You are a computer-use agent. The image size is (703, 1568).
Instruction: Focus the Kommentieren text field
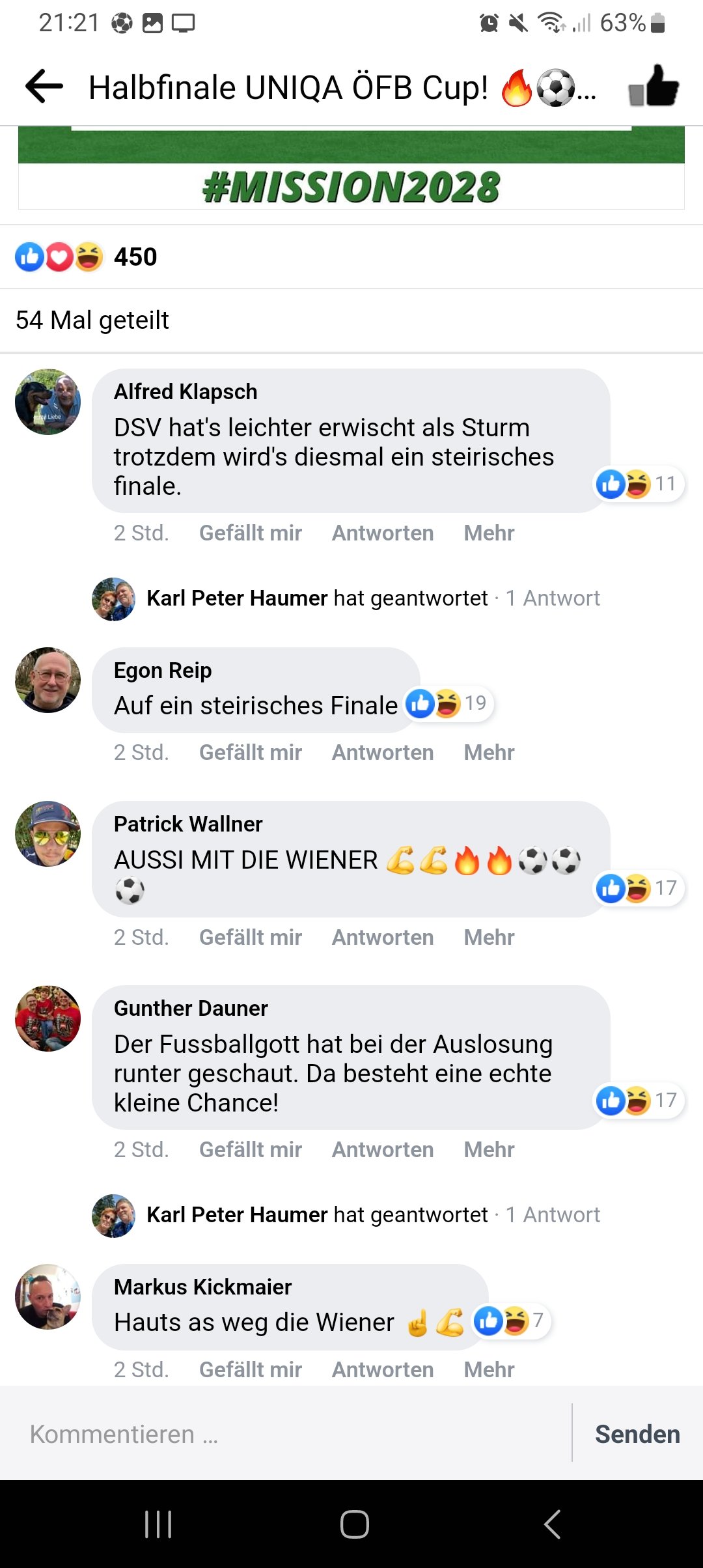click(286, 1434)
